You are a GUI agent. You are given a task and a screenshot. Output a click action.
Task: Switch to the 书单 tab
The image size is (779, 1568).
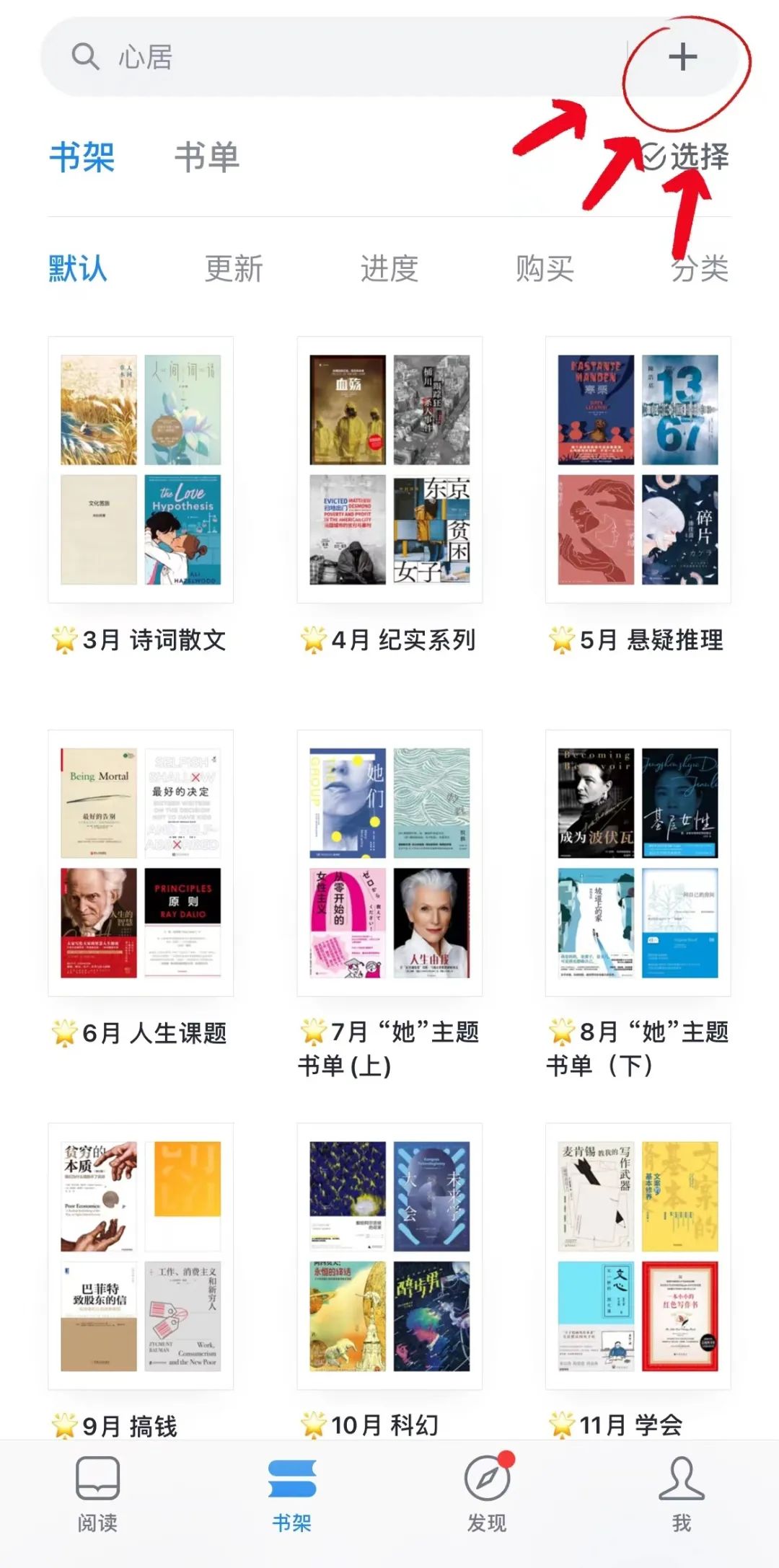point(207,157)
